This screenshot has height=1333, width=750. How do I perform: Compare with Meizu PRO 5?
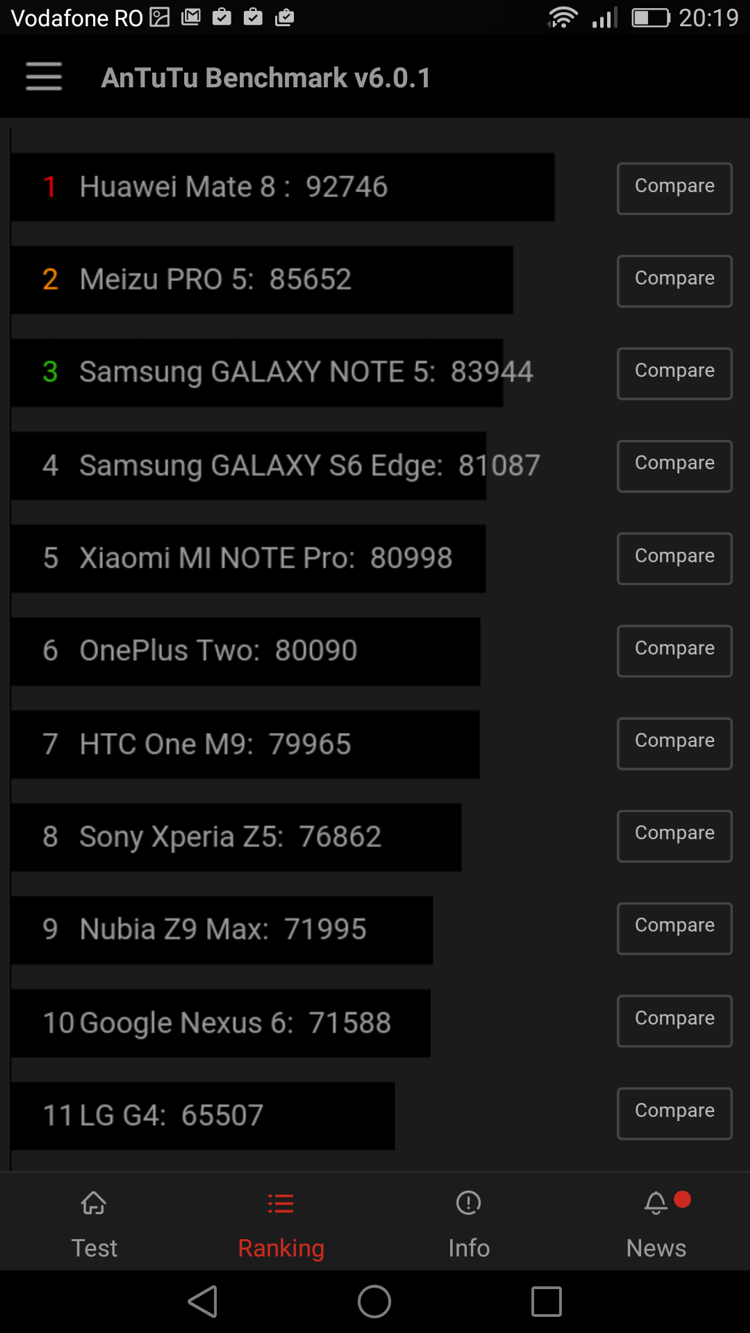pyautogui.click(x=674, y=280)
